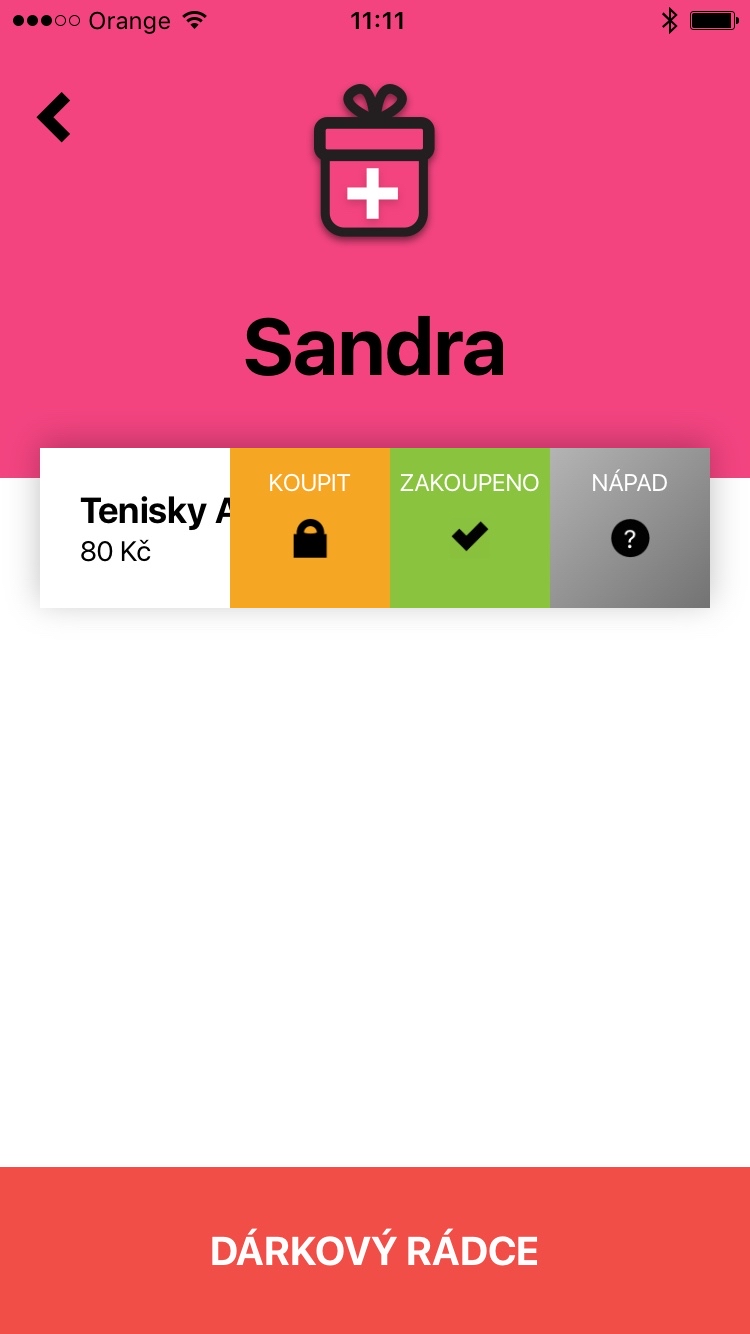Open the Tenisky gift item
The width and height of the screenshot is (750, 1334).
pyautogui.click(x=135, y=528)
